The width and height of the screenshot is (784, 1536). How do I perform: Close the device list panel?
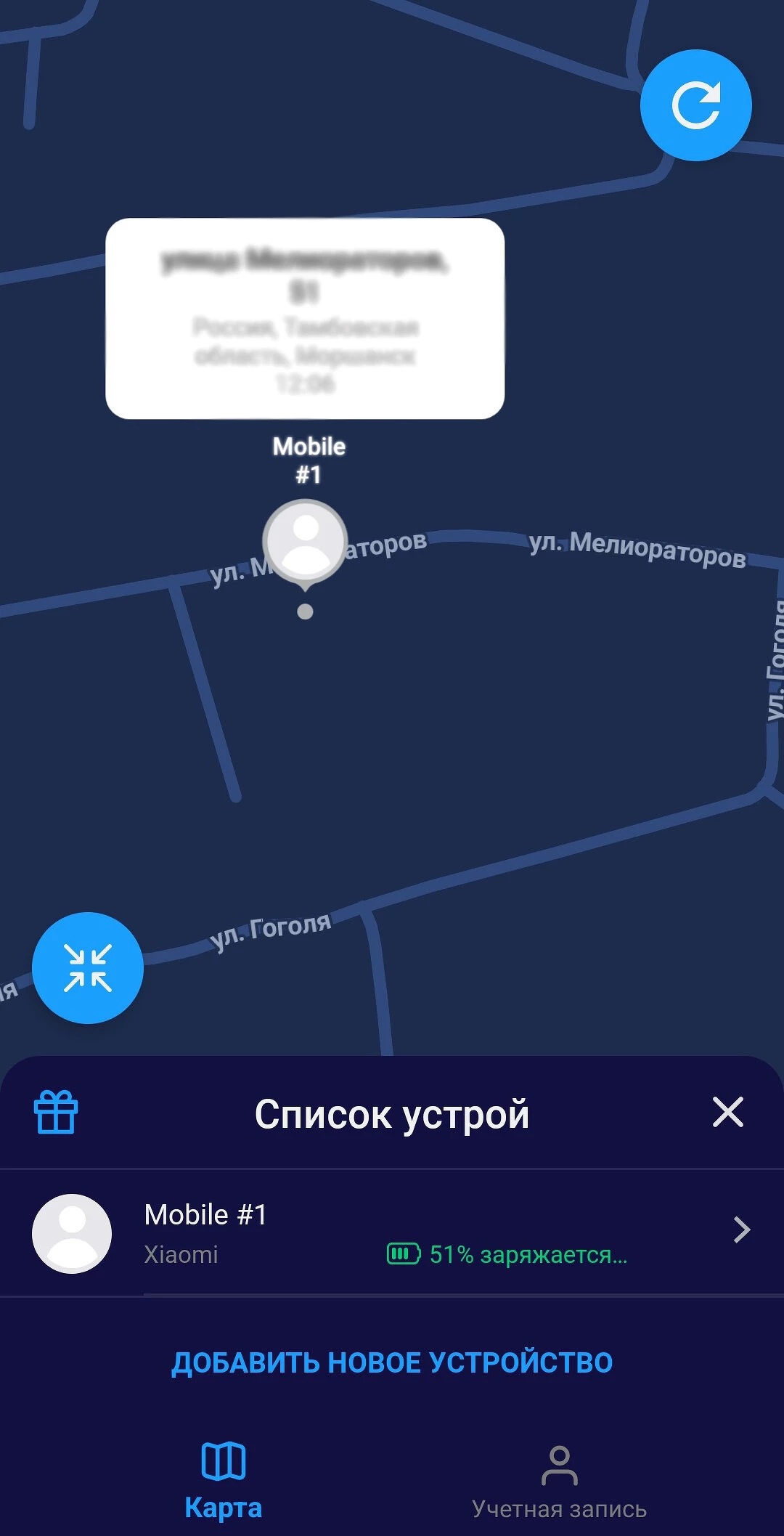tap(727, 1112)
